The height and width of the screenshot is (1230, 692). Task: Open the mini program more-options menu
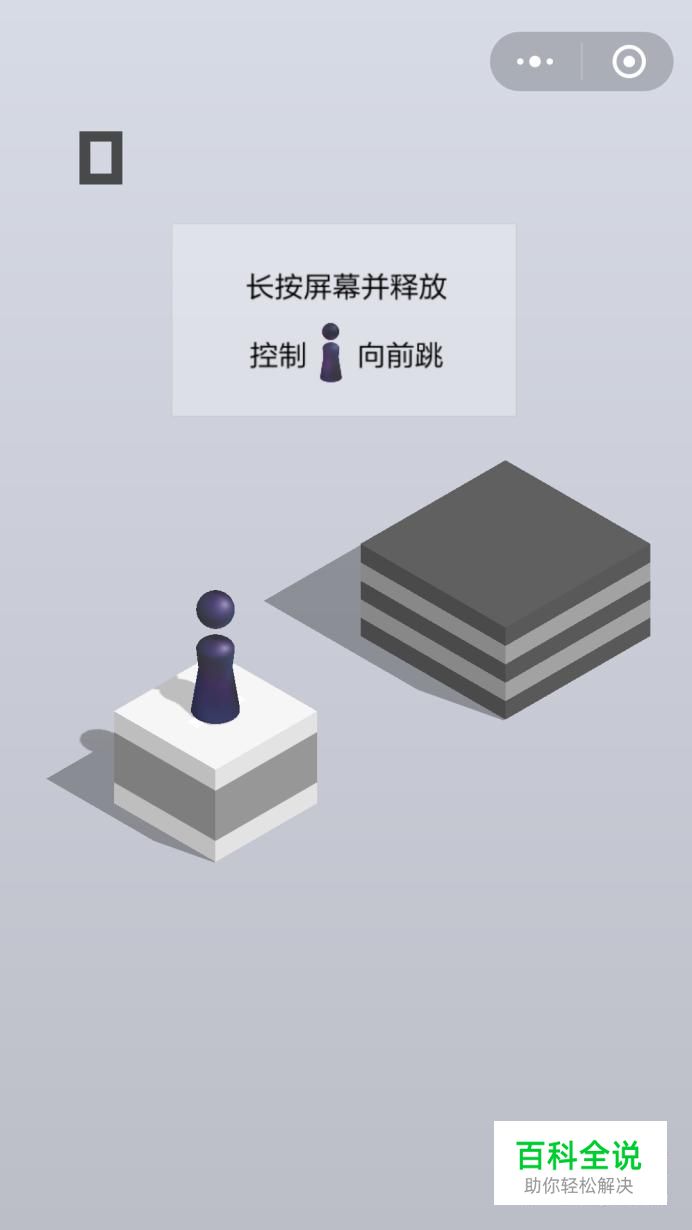[535, 62]
